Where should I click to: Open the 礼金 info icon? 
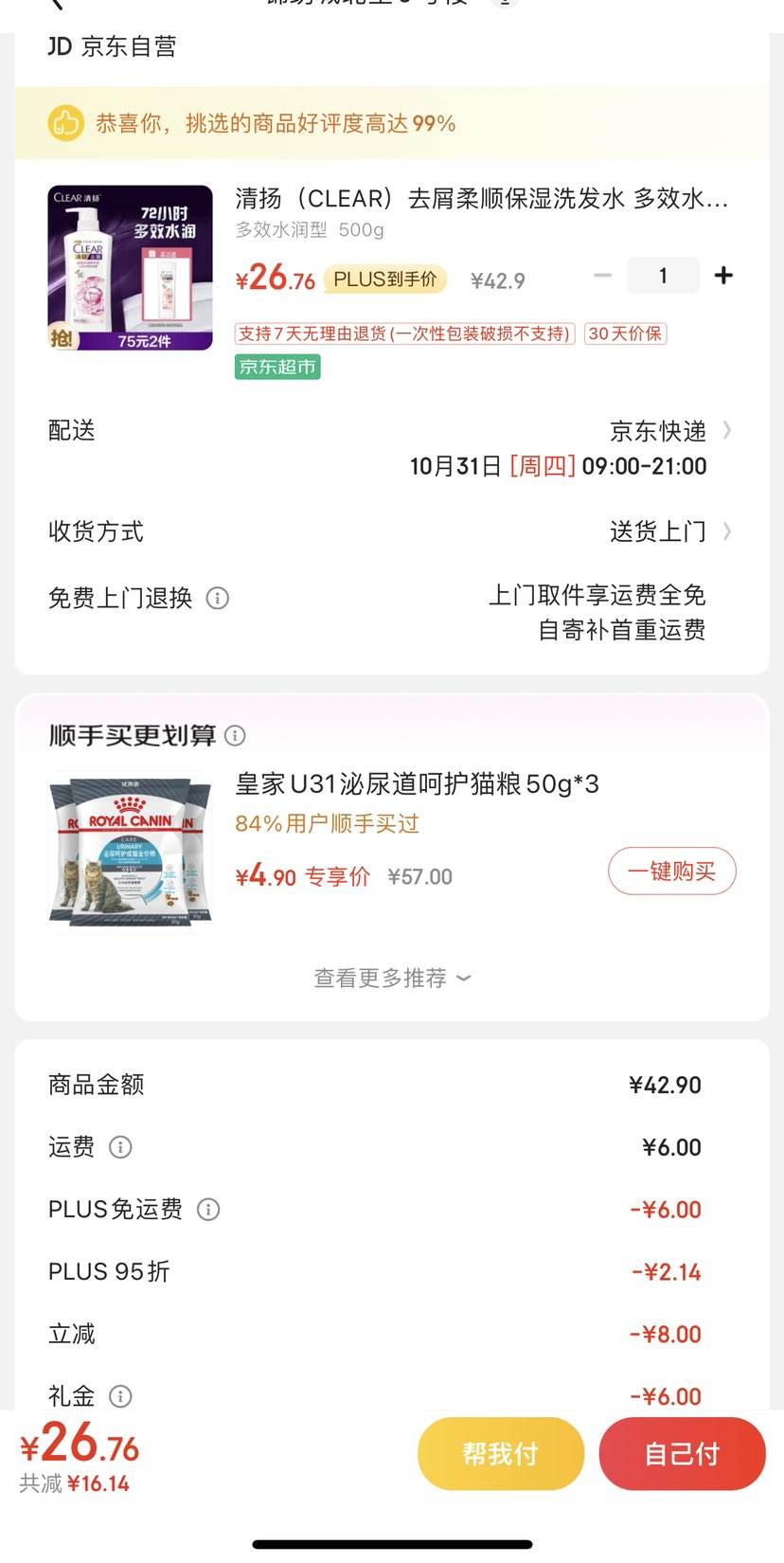click(120, 1396)
